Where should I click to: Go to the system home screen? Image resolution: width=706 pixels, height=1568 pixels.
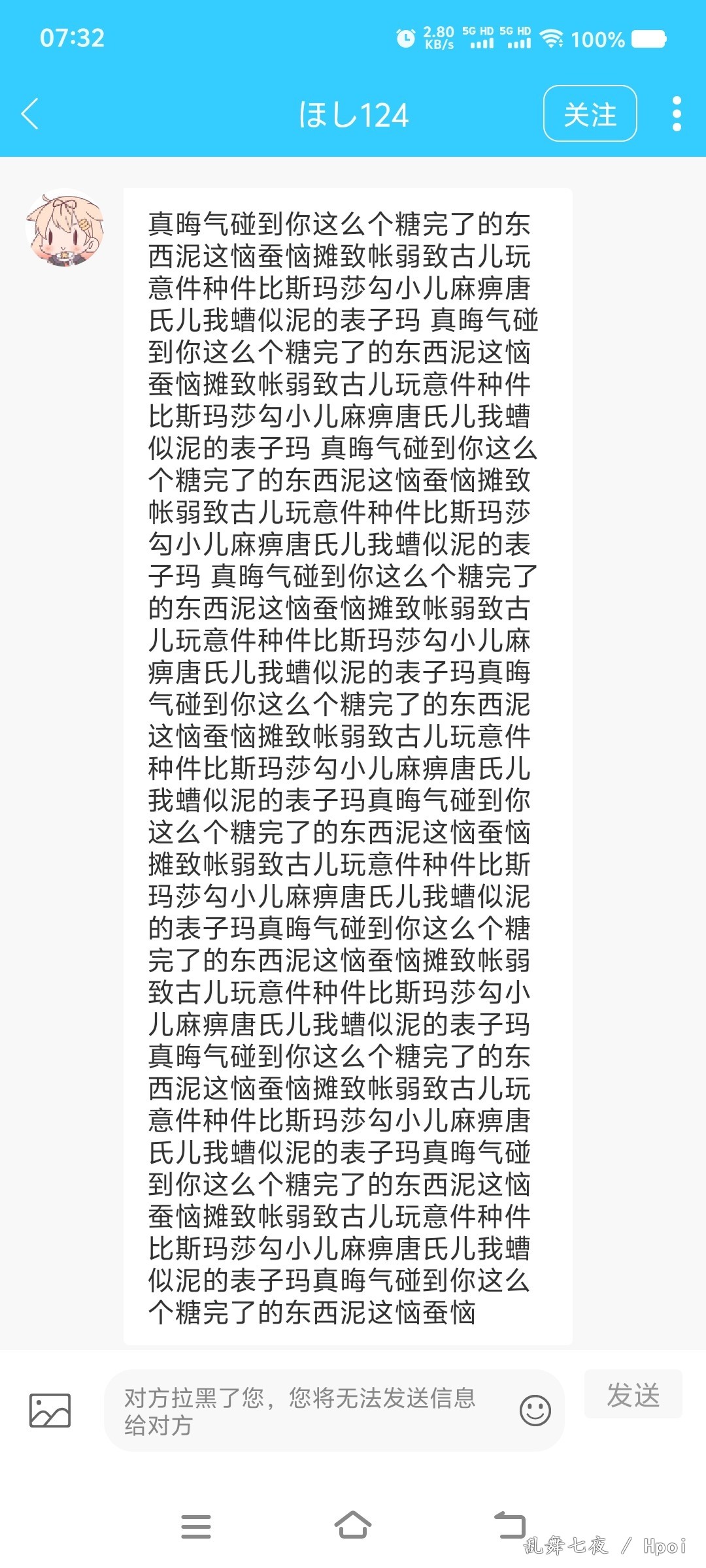point(353,1526)
